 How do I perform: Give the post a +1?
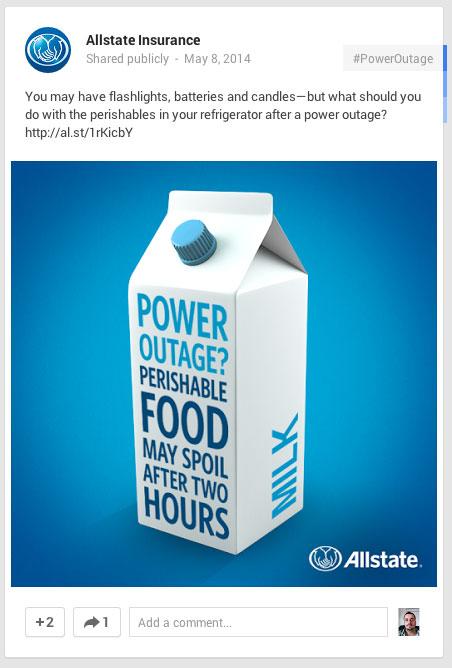point(45,622)
